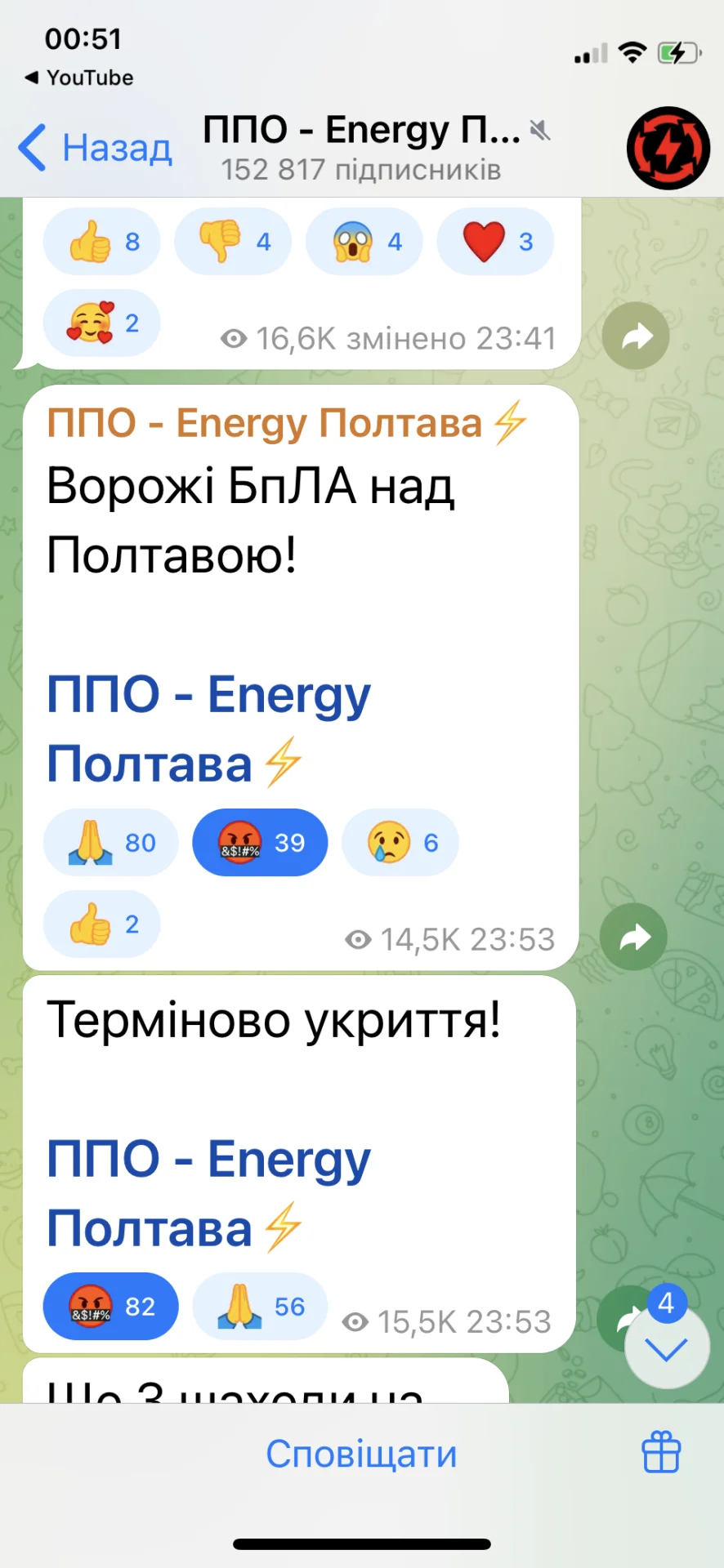
Task: Open the gift icon
Action: pyautogui.click(x=660, y=1453)
